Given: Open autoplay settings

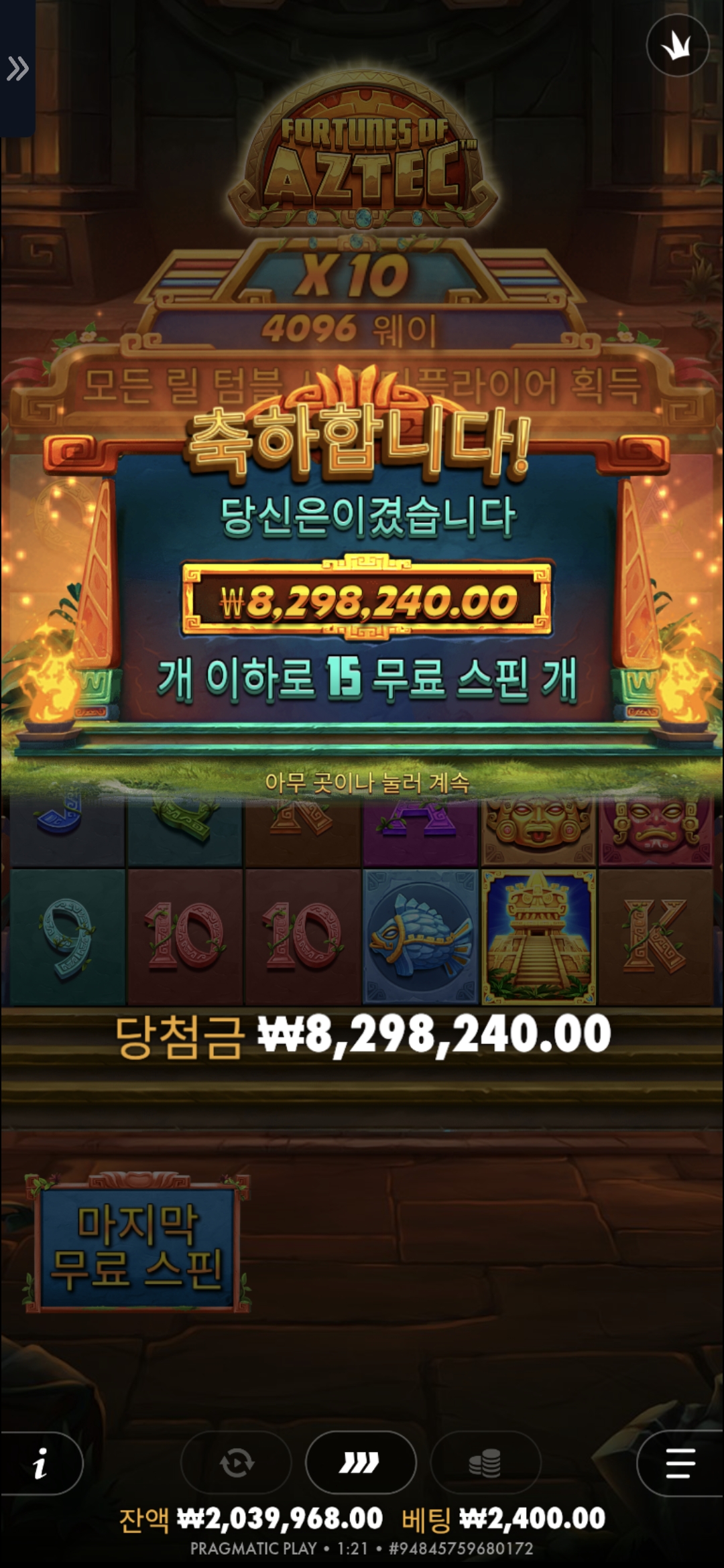Looking at the screenshot, I should pyautogui.click(x=236, y=1463).
